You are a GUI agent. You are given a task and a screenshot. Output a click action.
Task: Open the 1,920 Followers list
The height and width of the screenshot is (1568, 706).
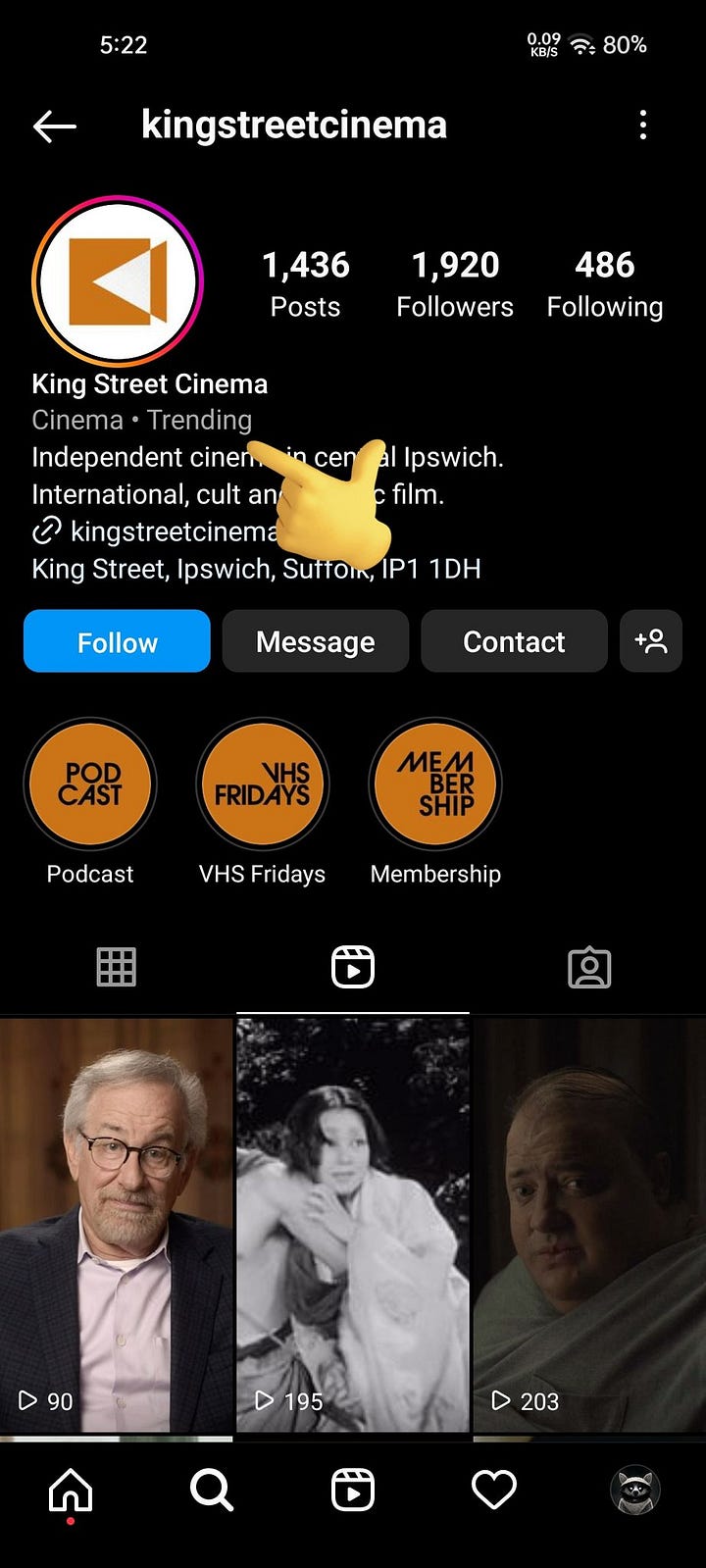point(455,284)
